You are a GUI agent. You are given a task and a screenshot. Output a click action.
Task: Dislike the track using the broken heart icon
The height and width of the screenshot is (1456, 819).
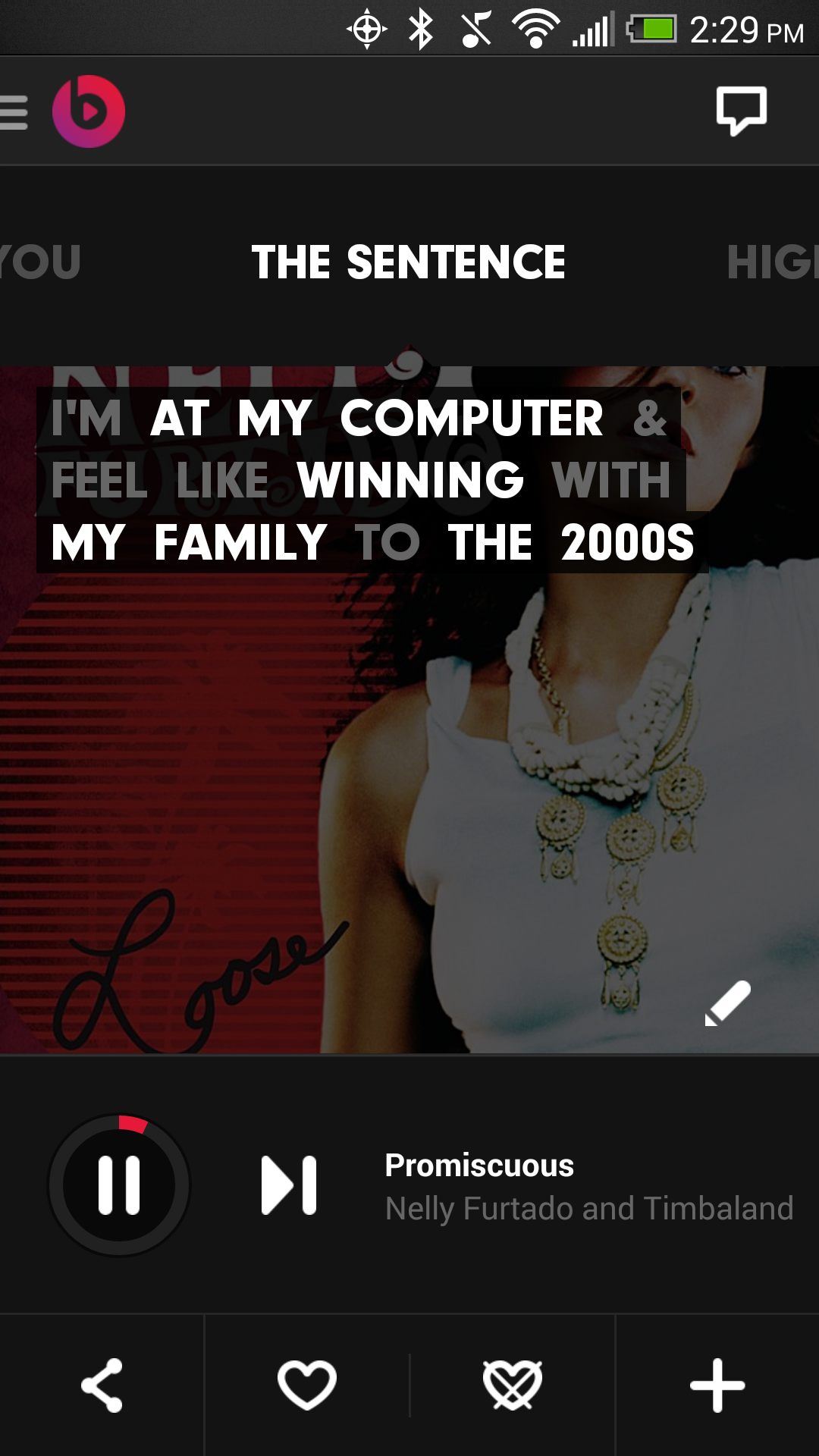click(x=512, y=1383)
